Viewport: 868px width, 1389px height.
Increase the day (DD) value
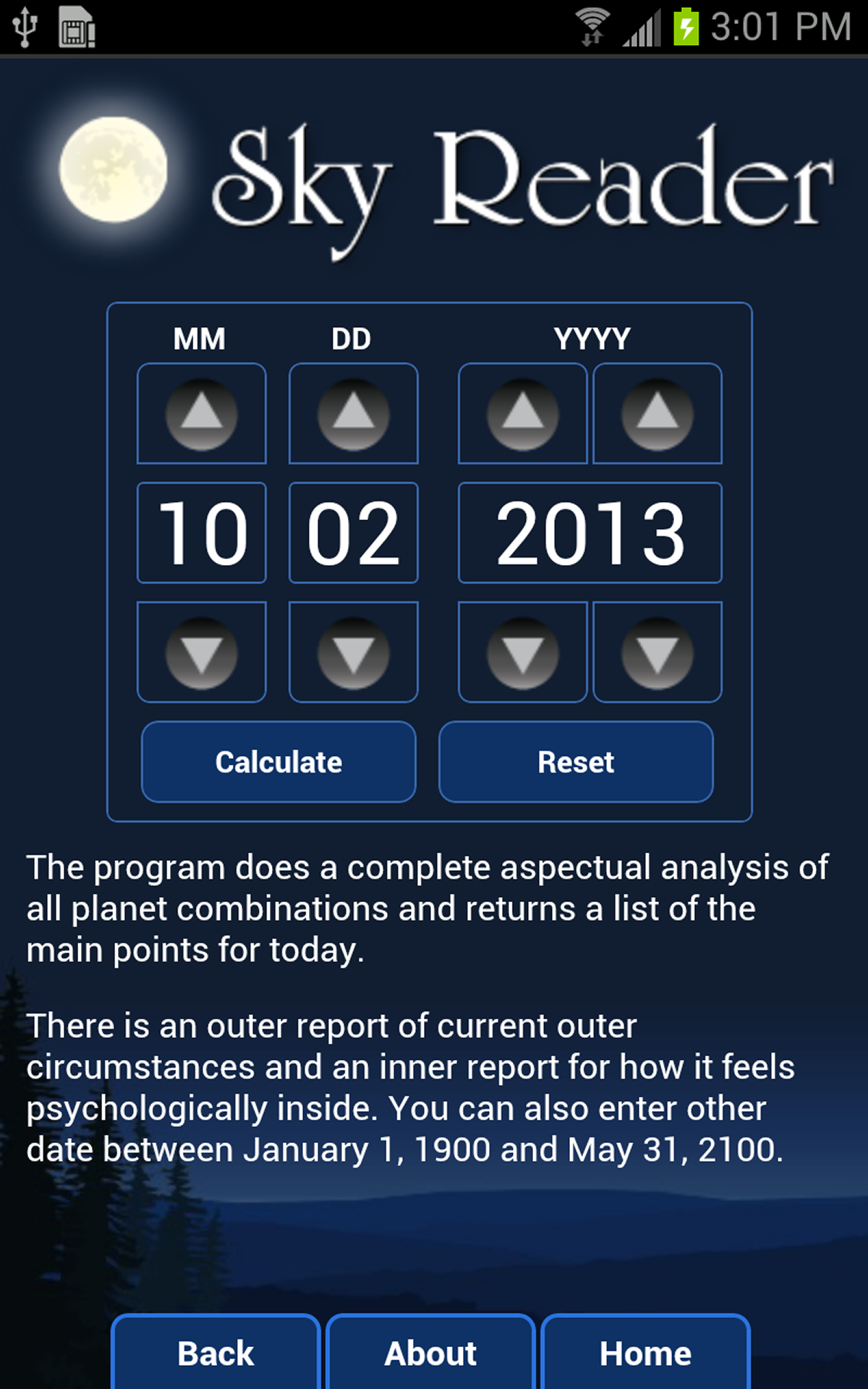(354, 414)
